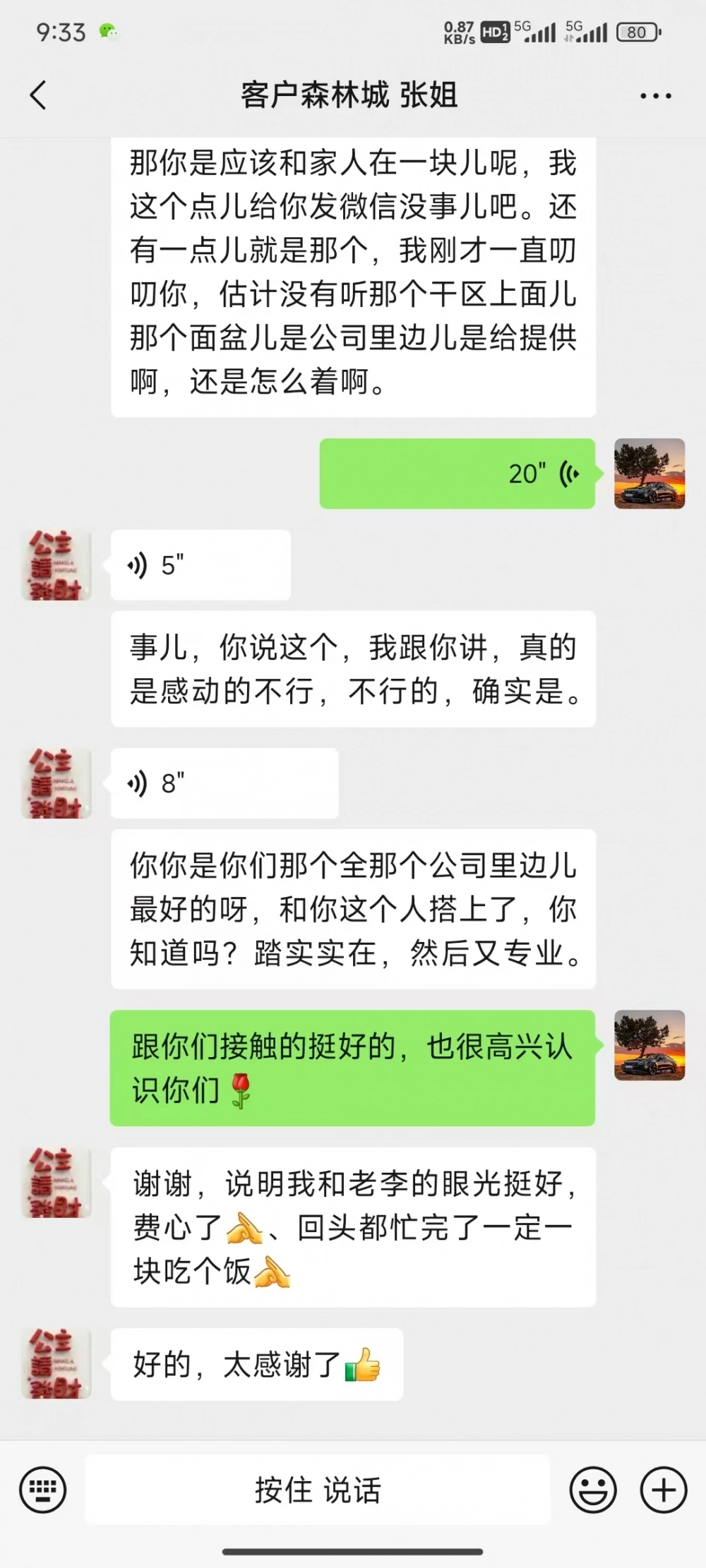Viewport: 706px width, 1568px height.
Task: Play the received 5-second voice message
Action: pyautogui.click(x=201, y=565)
